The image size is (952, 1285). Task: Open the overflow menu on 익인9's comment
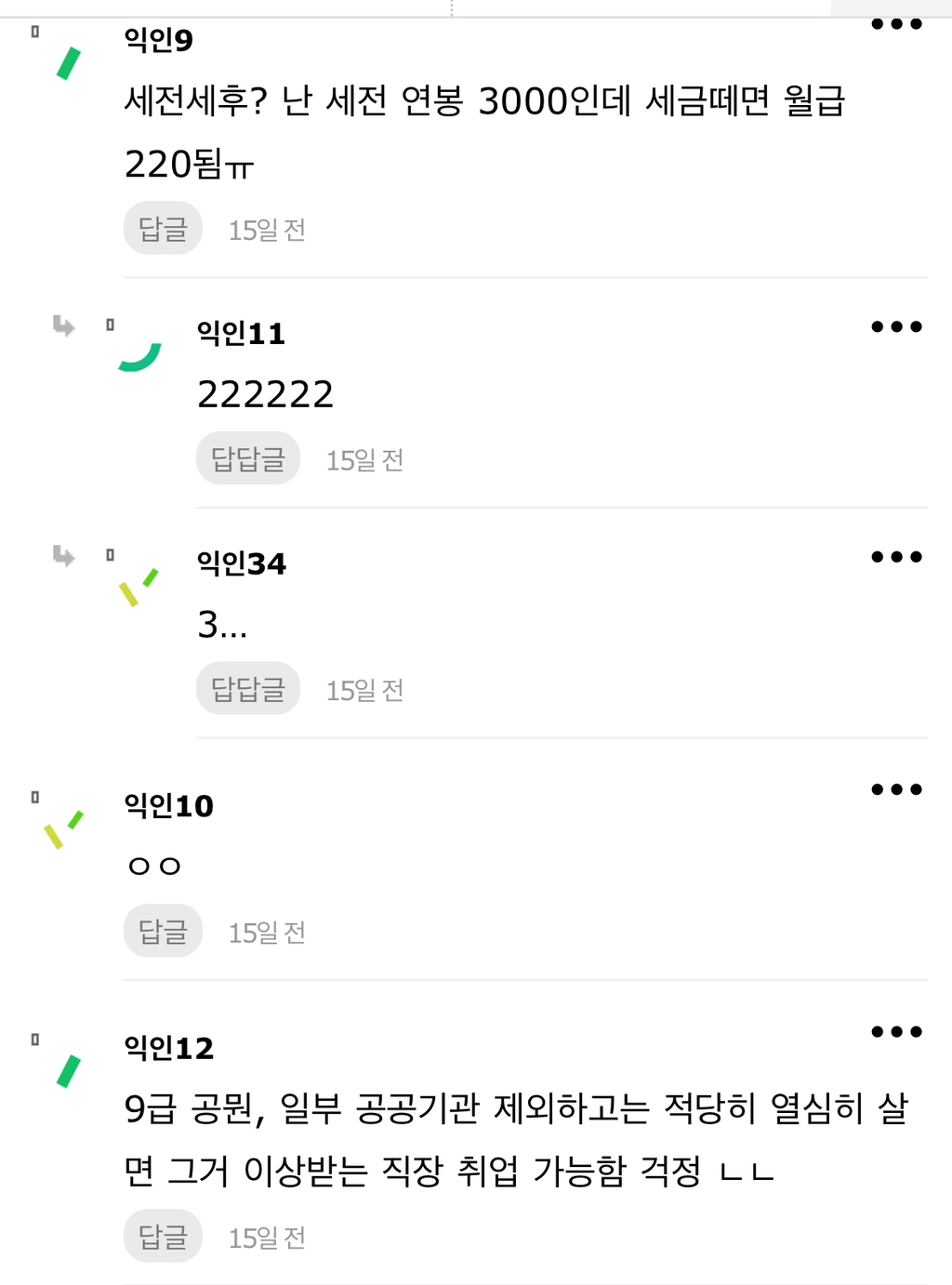tap(896, 24)
